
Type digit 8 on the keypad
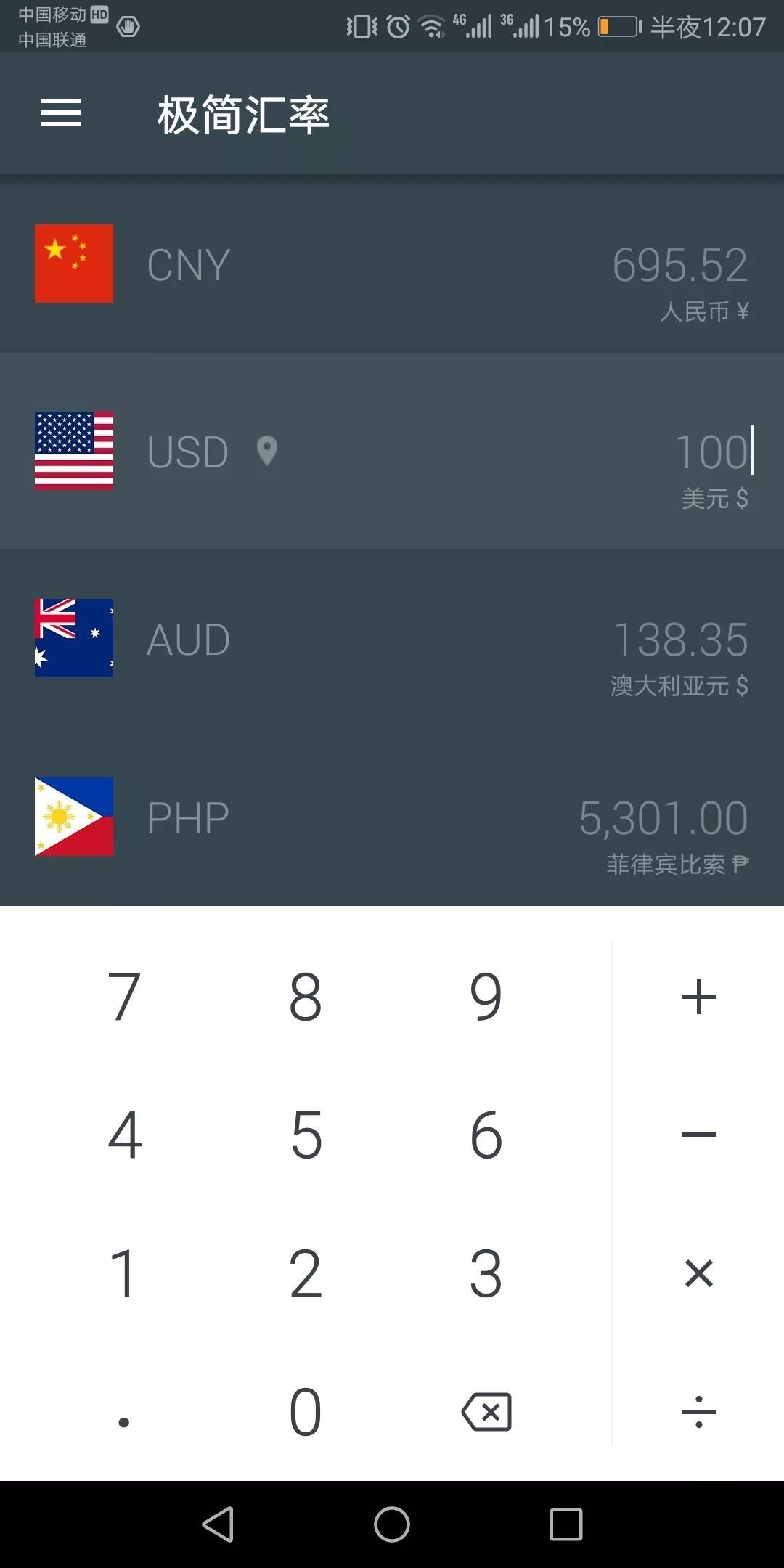[306, 996]
